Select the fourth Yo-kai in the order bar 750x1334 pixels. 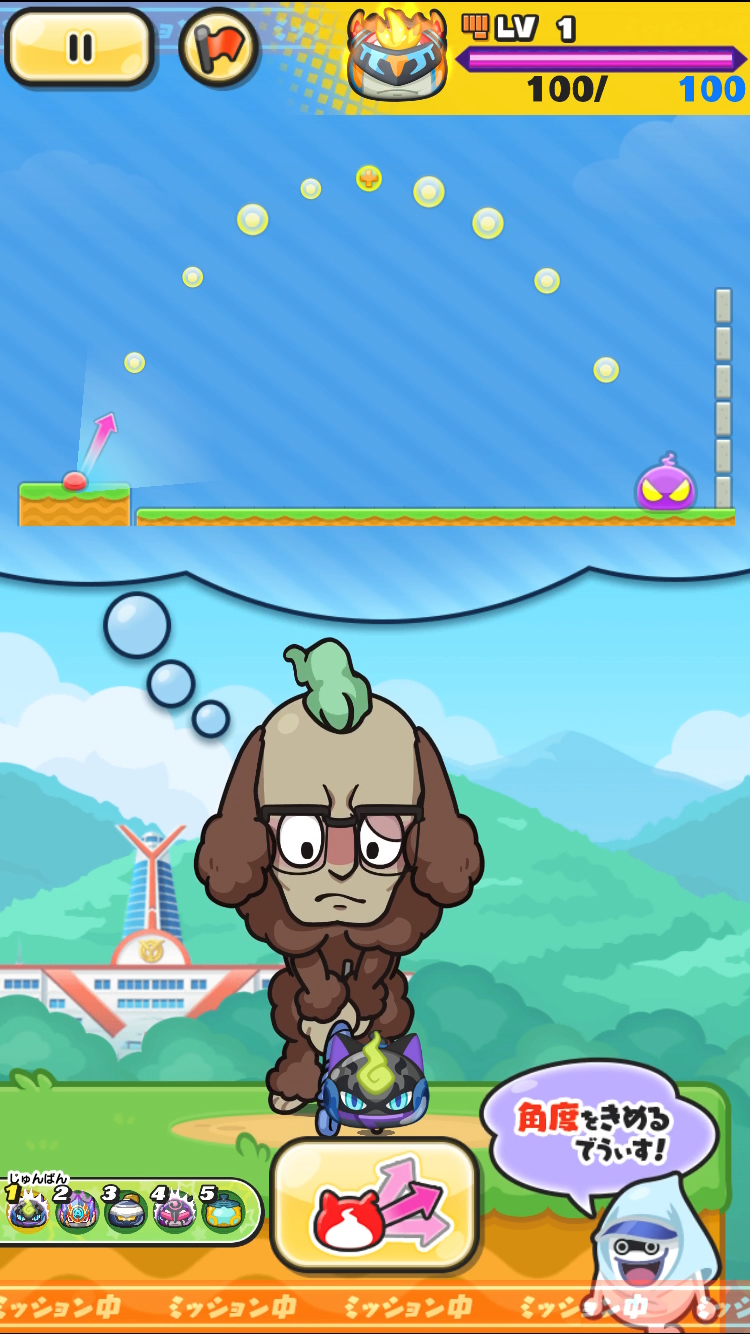pyautogui.click(x=174, y=1213)
